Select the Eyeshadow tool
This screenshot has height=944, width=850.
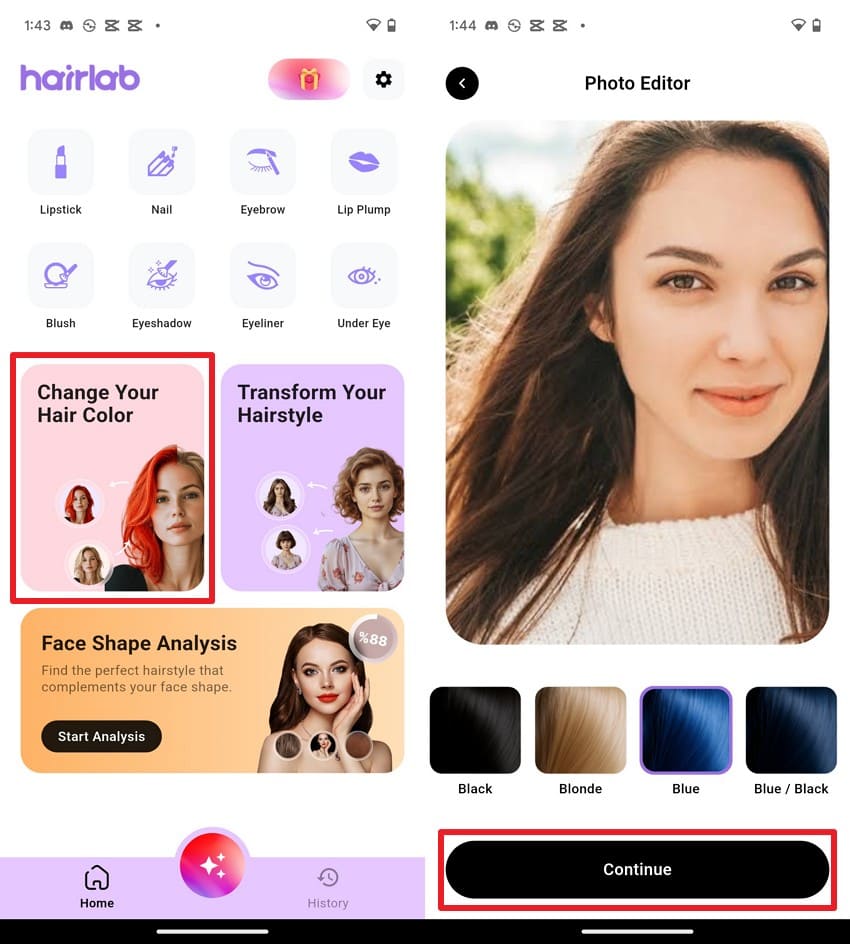click(x=162, y=276)
